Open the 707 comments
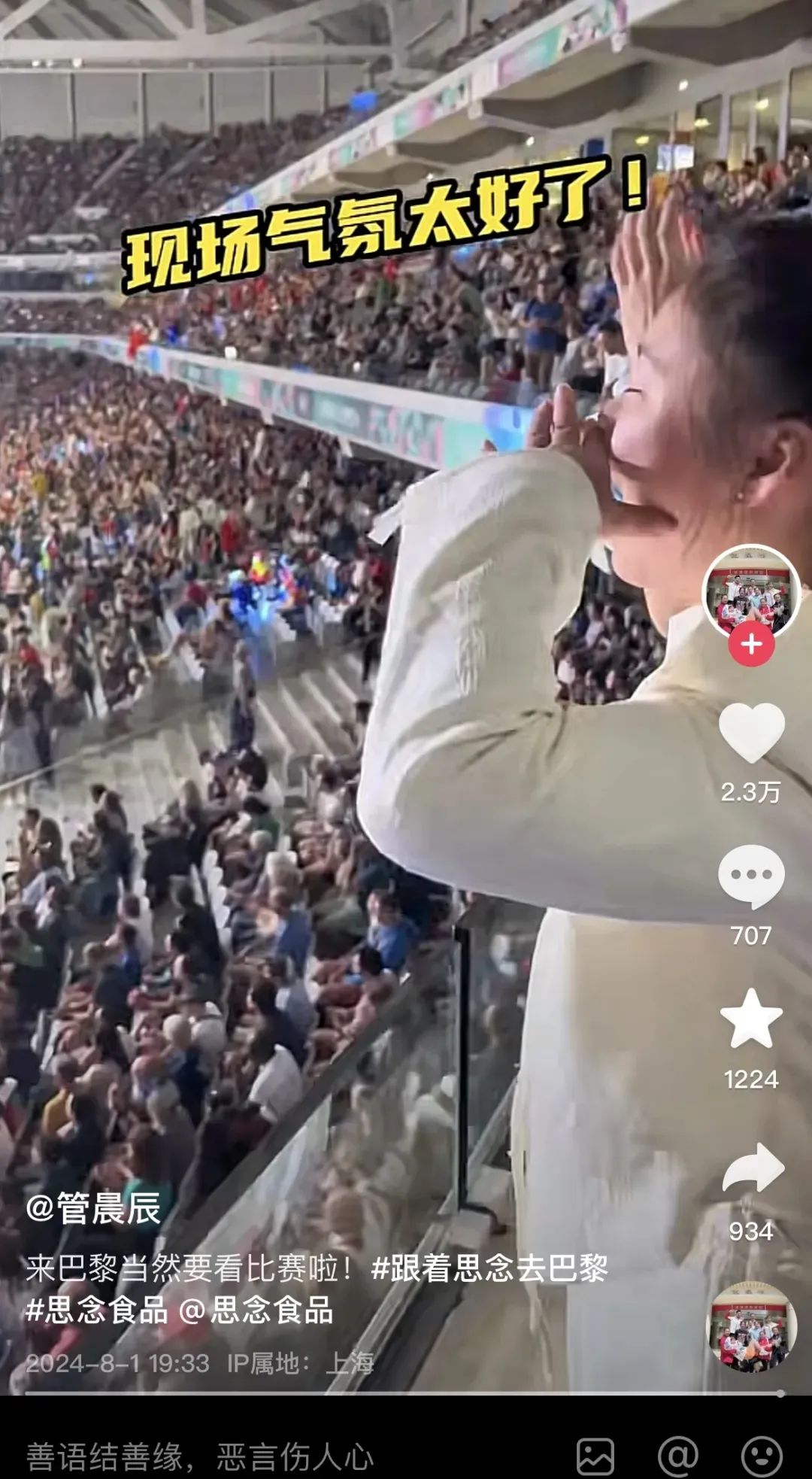Image resolution: width=812 pixels, height=1479 pixels. [x=751, y=876]
